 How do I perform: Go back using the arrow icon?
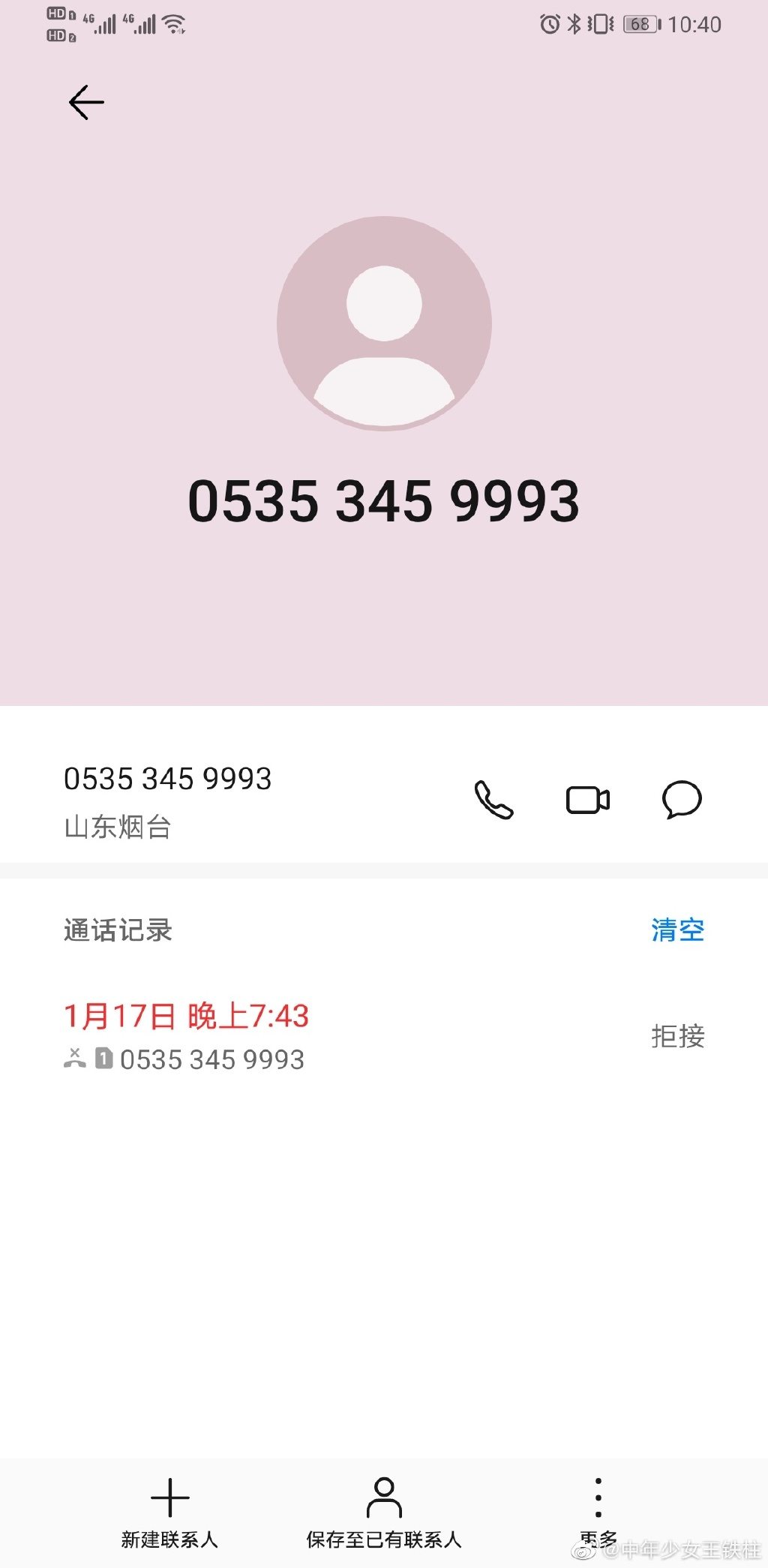86,102
